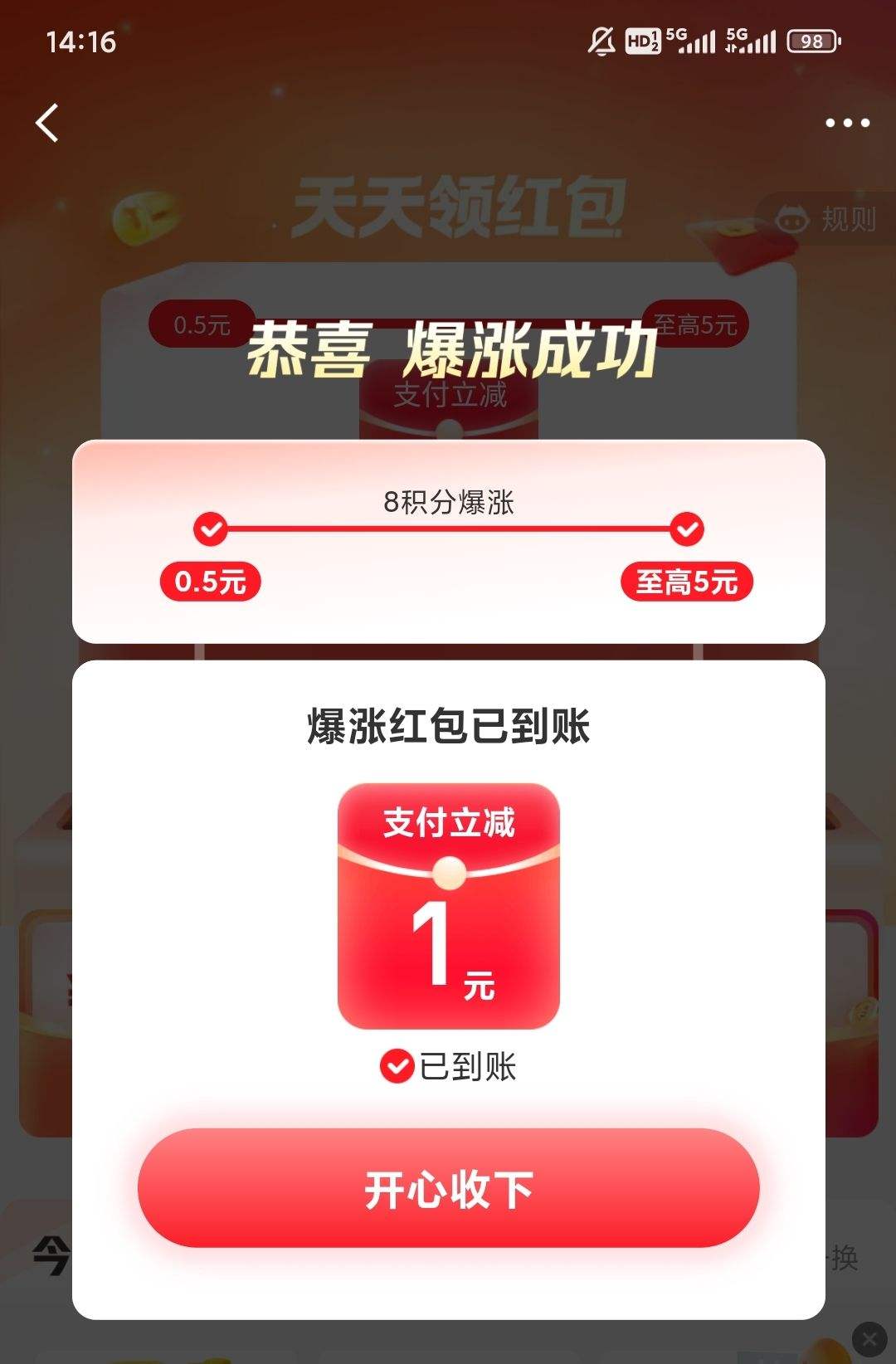Screen dimensions: 896x1364
Task: Tap the 支付立减 red envelope icon
Action: click(x=448, y=900)
